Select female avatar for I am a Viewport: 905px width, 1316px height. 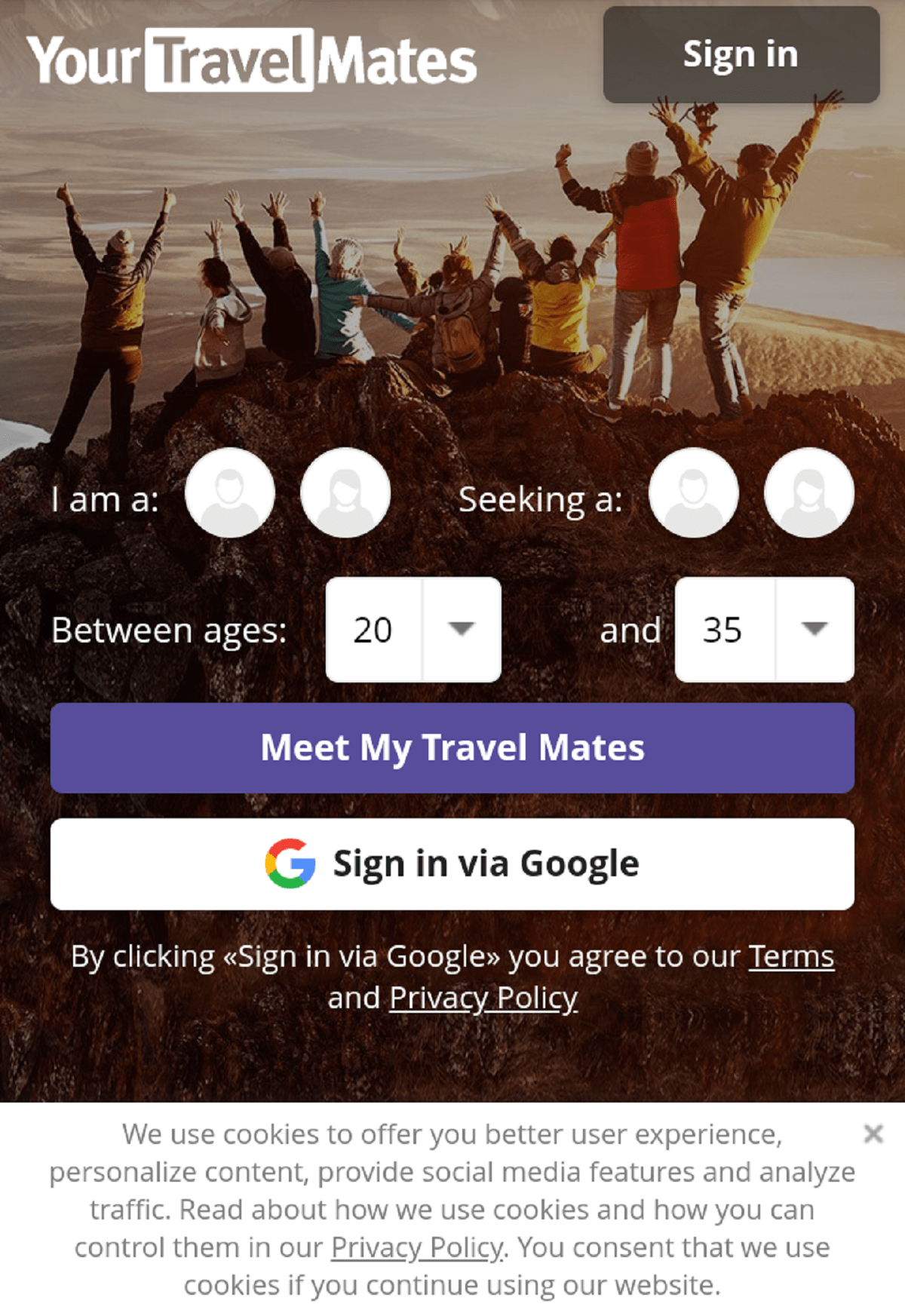point(345,492)
